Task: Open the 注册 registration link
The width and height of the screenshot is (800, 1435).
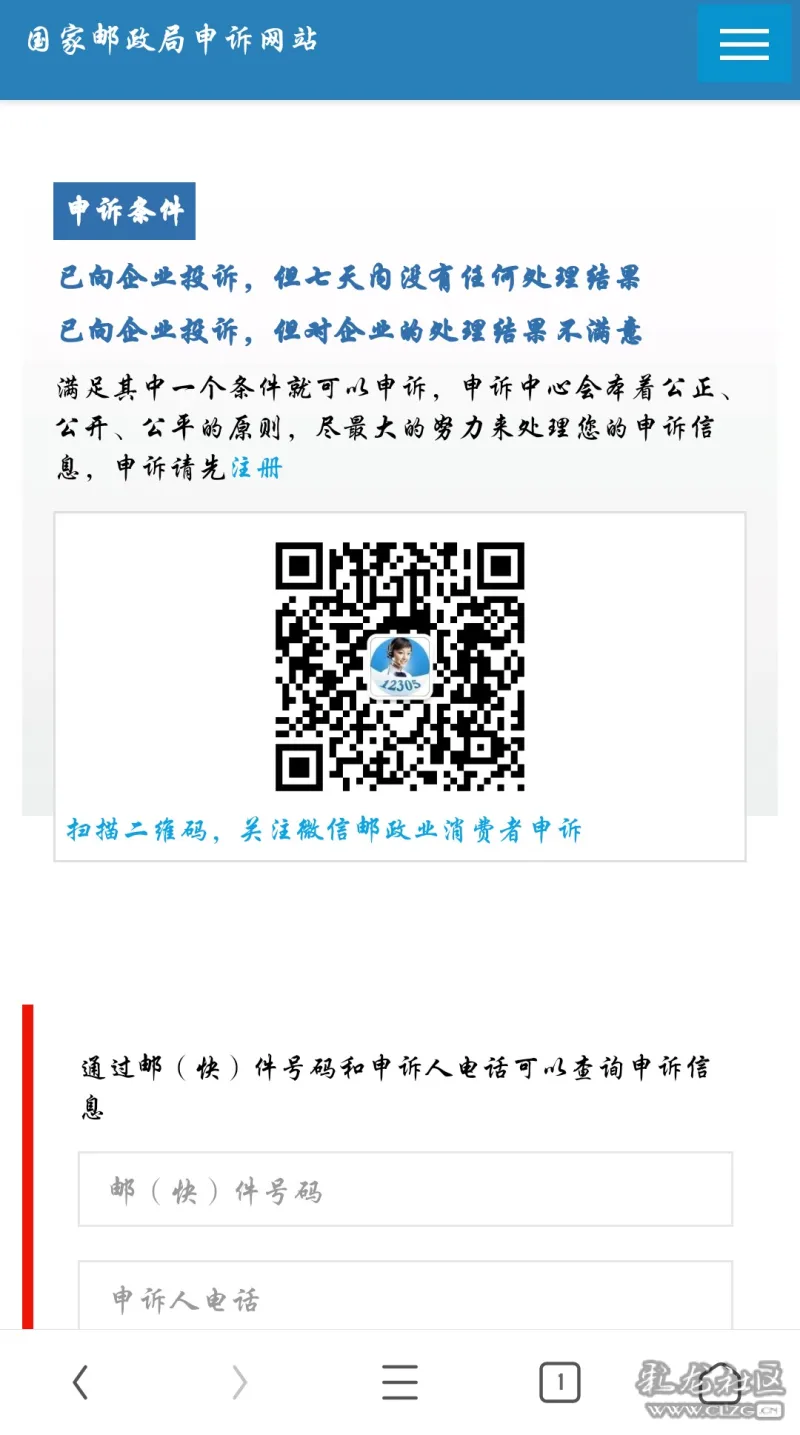Action: (x=257, y=467)
